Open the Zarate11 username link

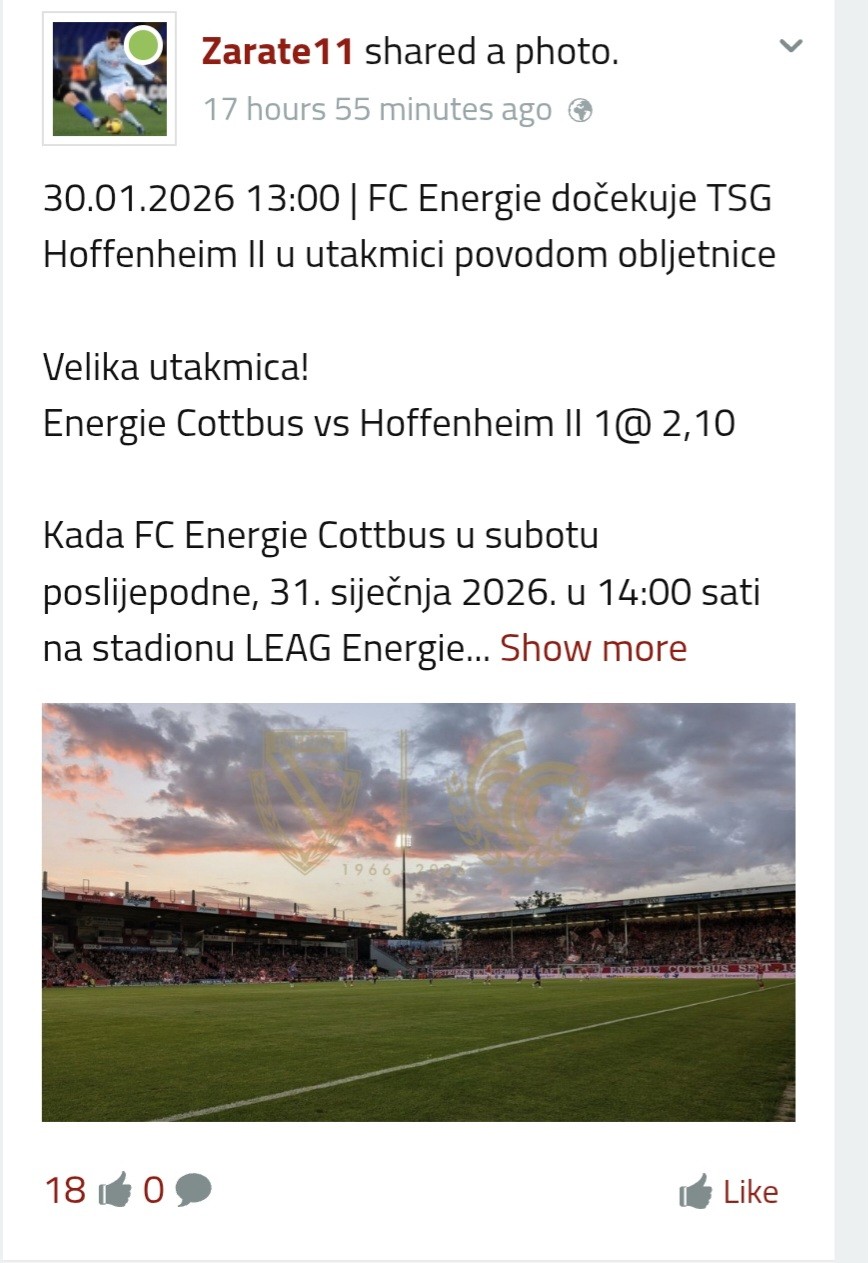(x=278, y=51)
